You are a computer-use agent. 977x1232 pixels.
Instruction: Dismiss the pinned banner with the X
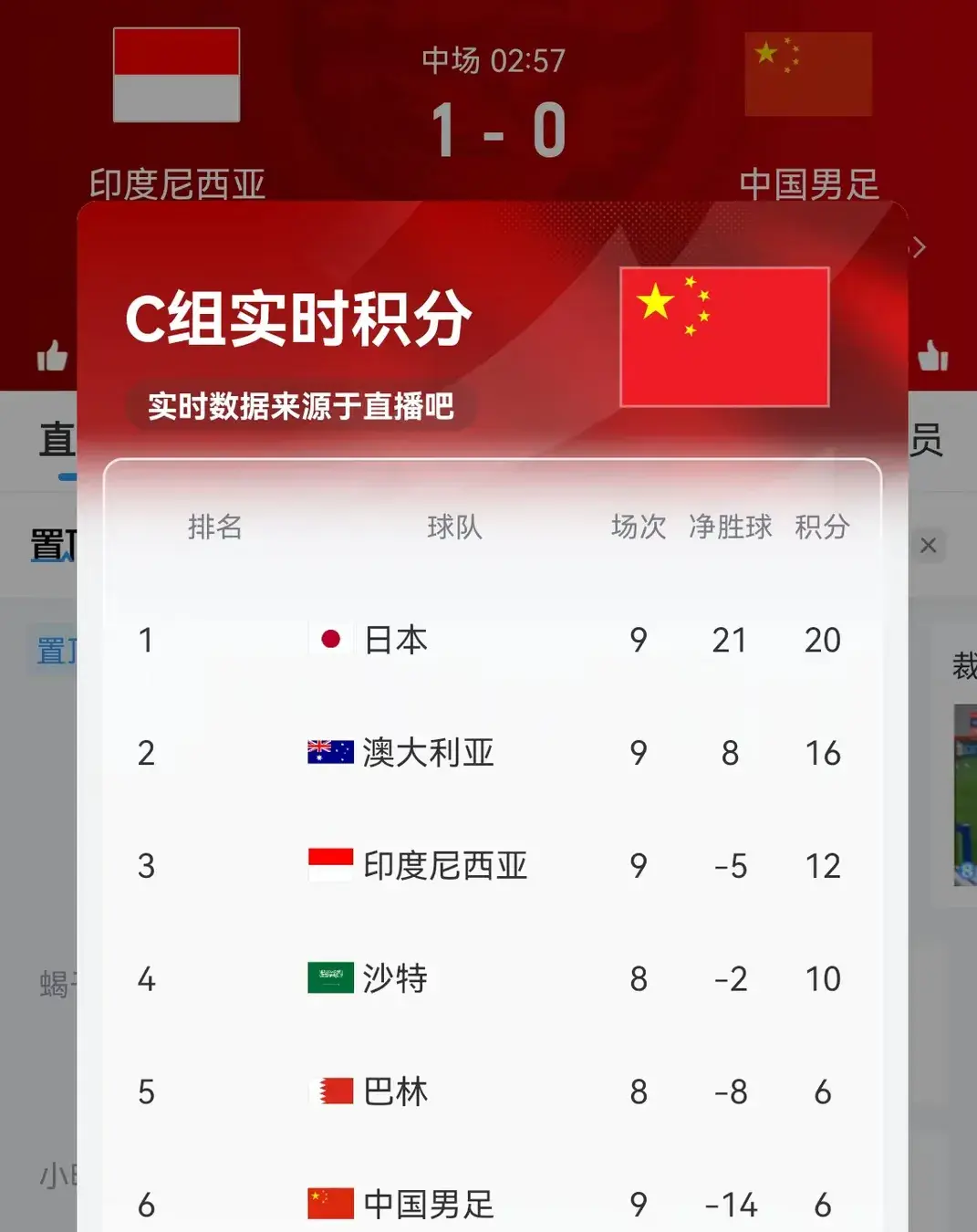click(x=929, y=545)
